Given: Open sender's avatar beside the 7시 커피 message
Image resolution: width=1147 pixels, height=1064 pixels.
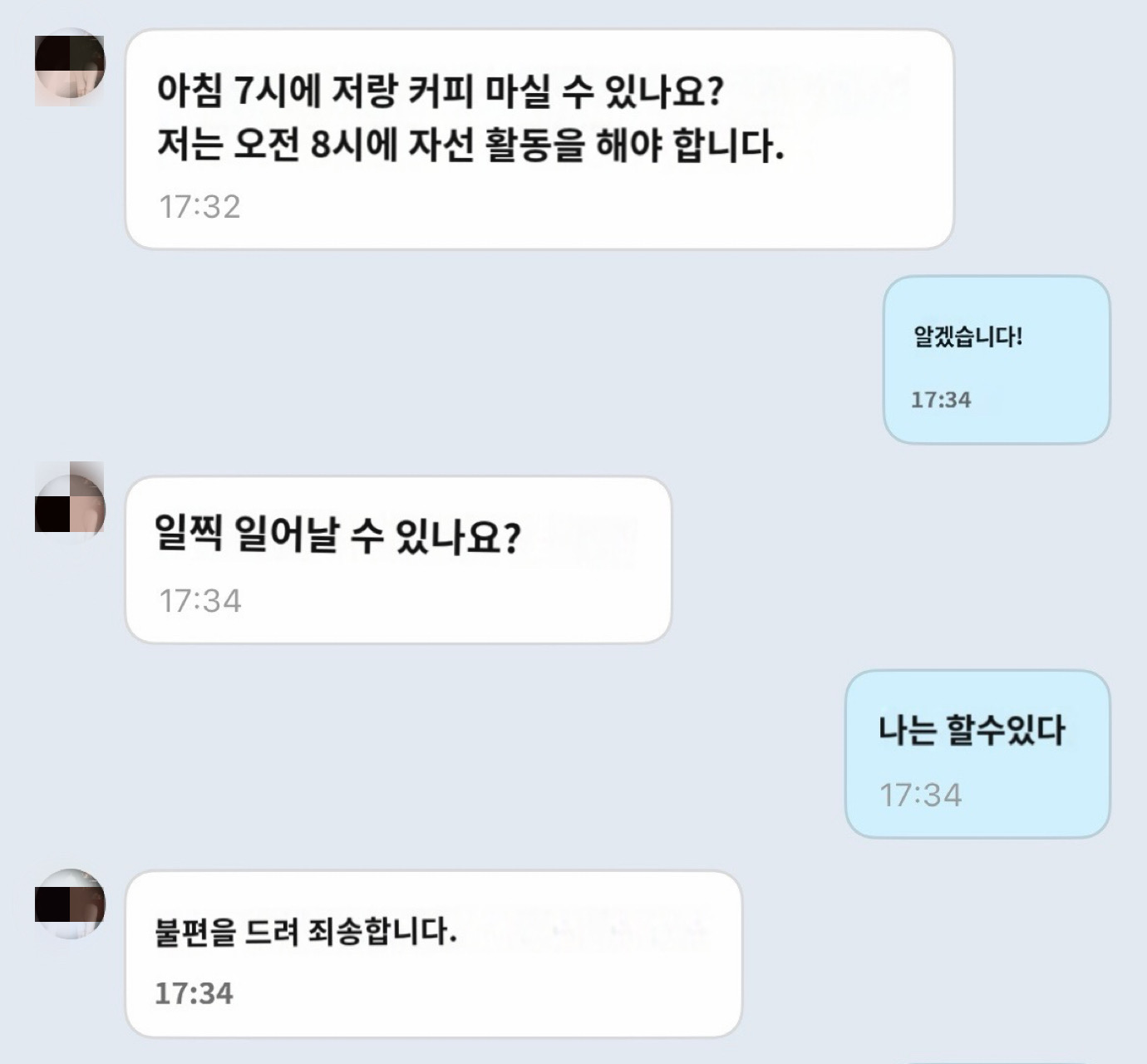Looking at the screenshot, I should point(70,66).
